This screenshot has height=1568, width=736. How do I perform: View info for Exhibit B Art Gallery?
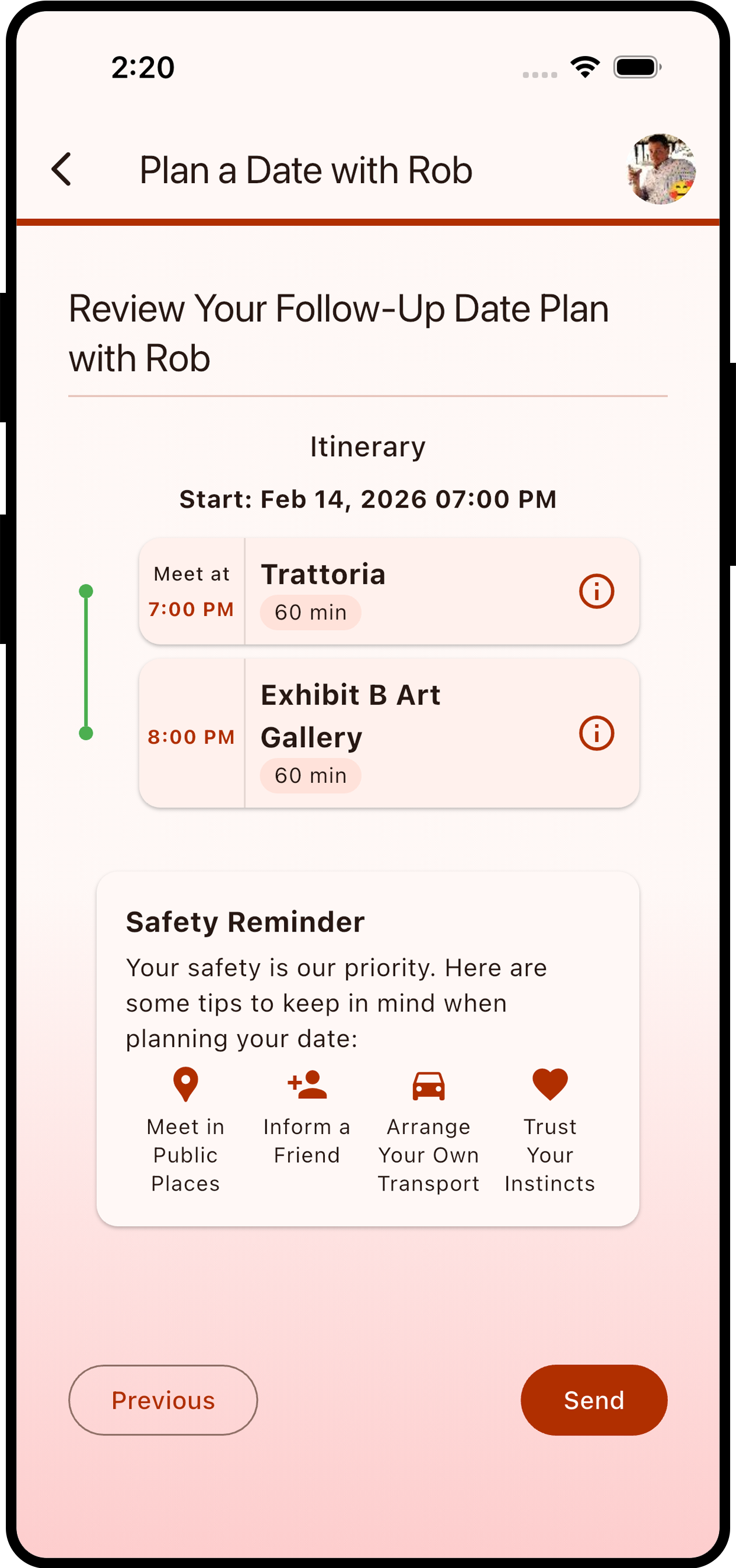tap(596, 733)
